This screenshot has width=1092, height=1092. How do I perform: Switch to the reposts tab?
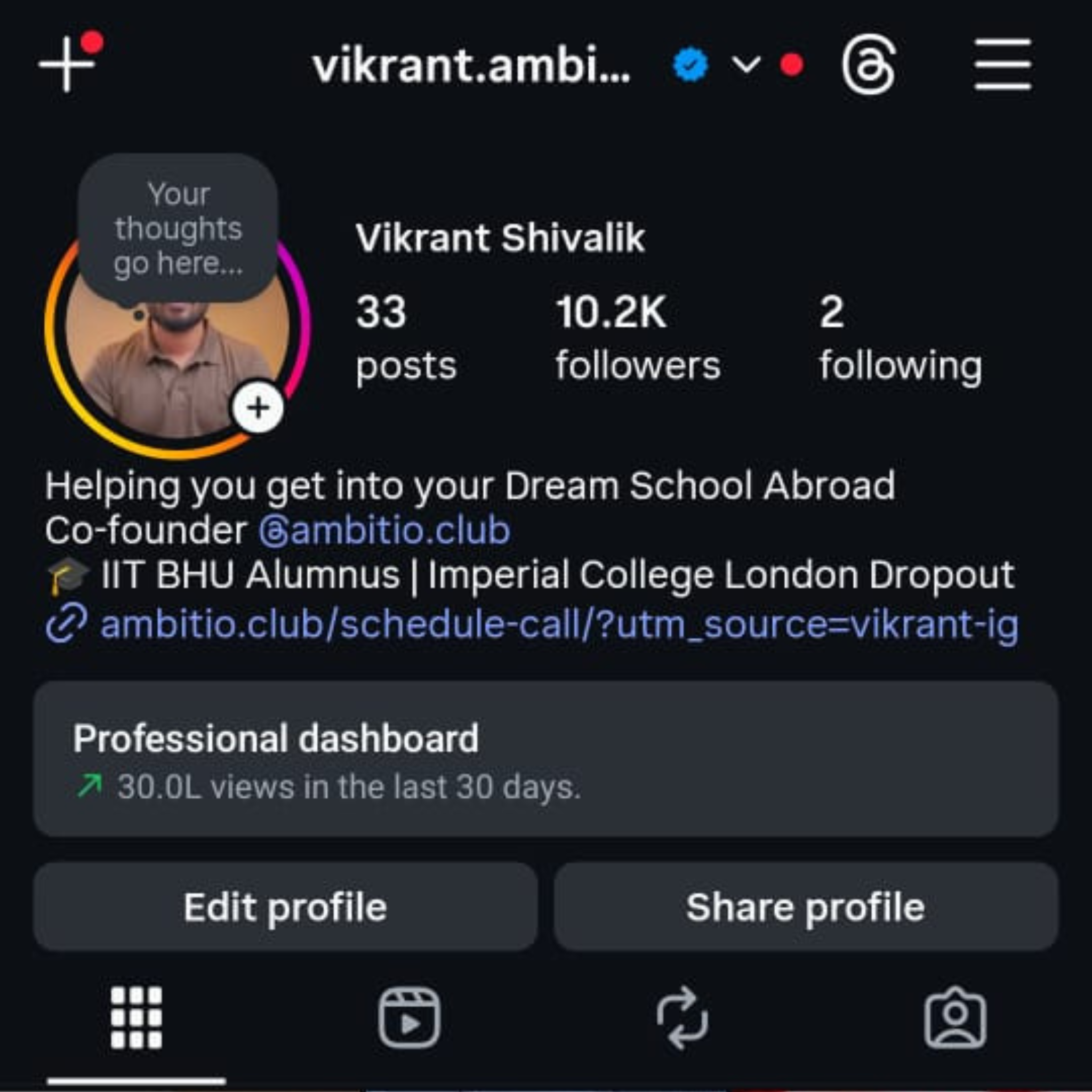click(682, 1018)
